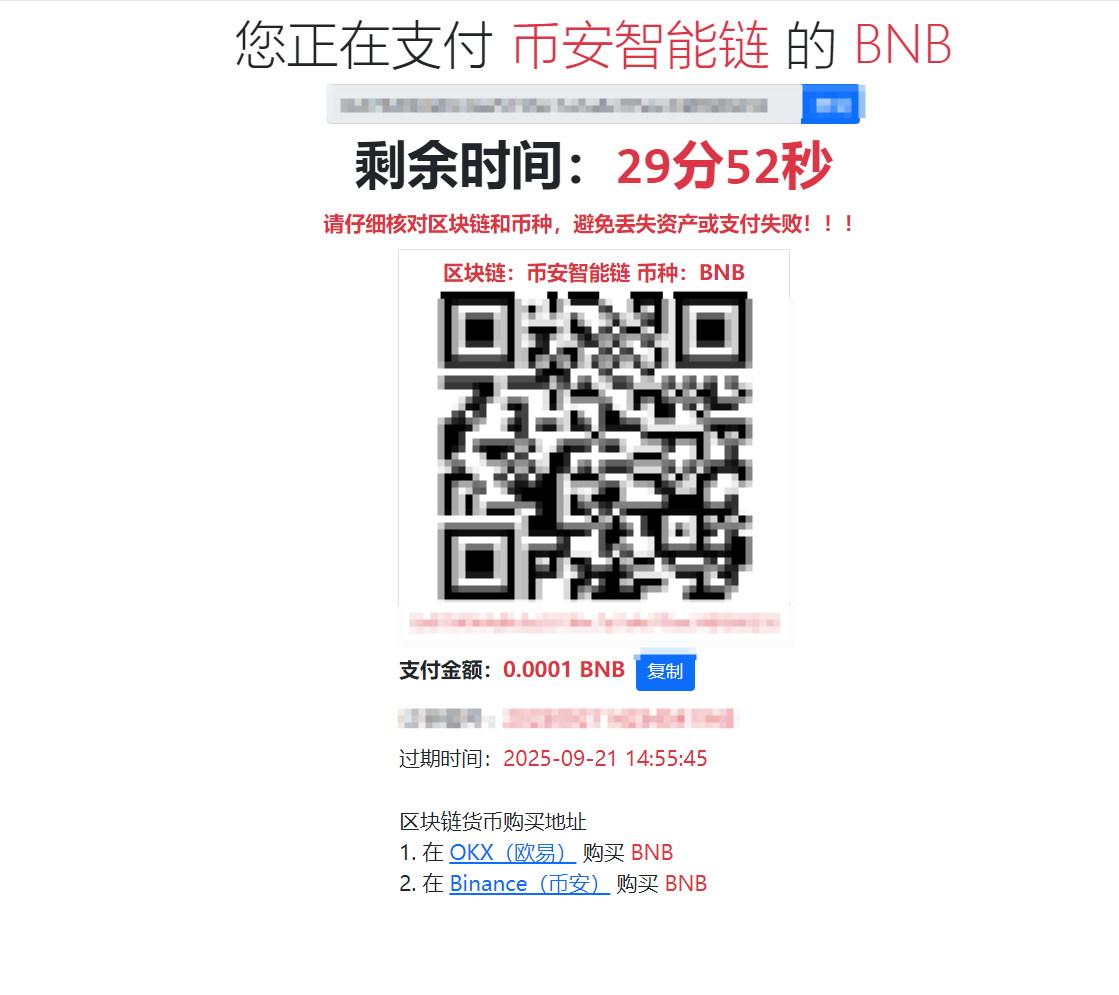This screenshot has width=1119, height=995.
Task: Copy the blurred wallet address at top
Action: click(x=832, y=104)
